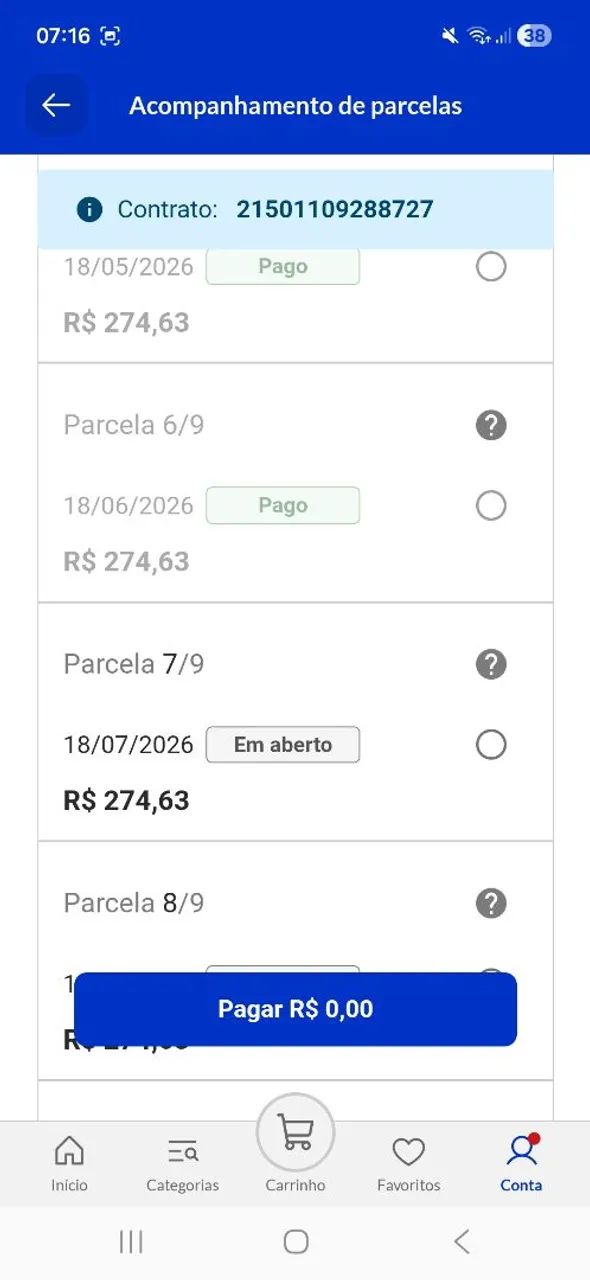Open help icon for Parcela 6/9
Viewport: 590px width, 1280px height.
pos(490,425)
